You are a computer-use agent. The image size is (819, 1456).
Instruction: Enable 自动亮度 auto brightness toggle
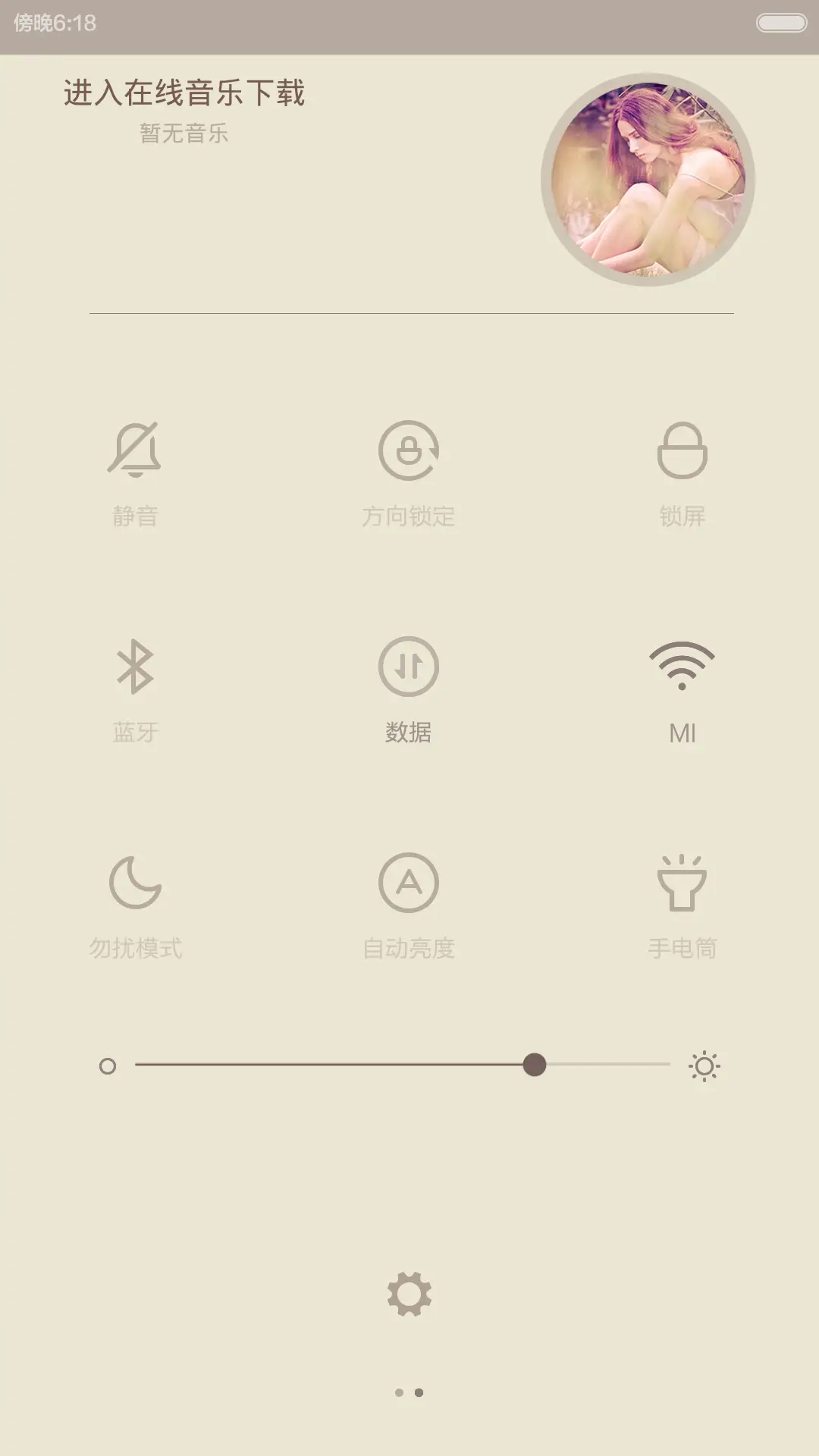coord(409,883)
